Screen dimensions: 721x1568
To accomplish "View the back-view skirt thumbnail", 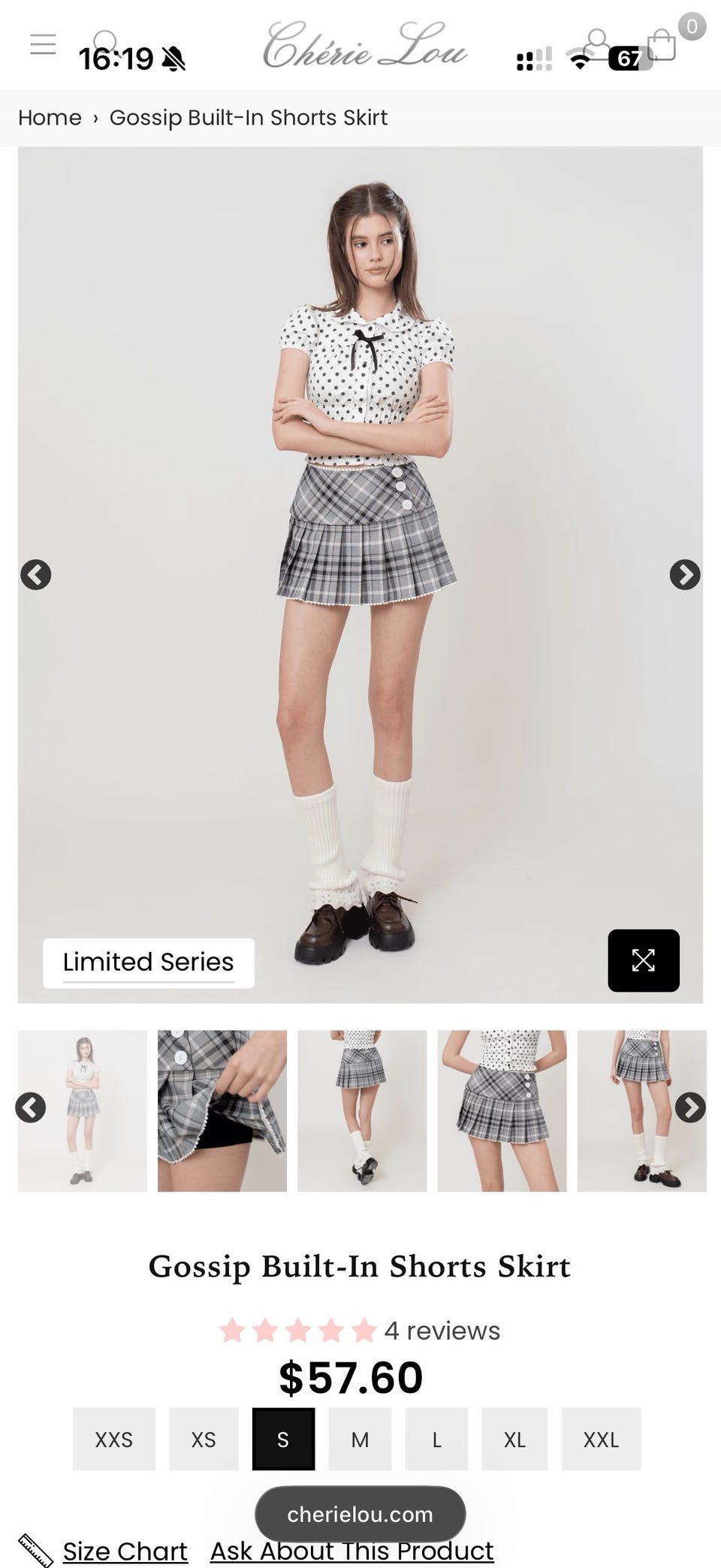I will coord(362,1110).
